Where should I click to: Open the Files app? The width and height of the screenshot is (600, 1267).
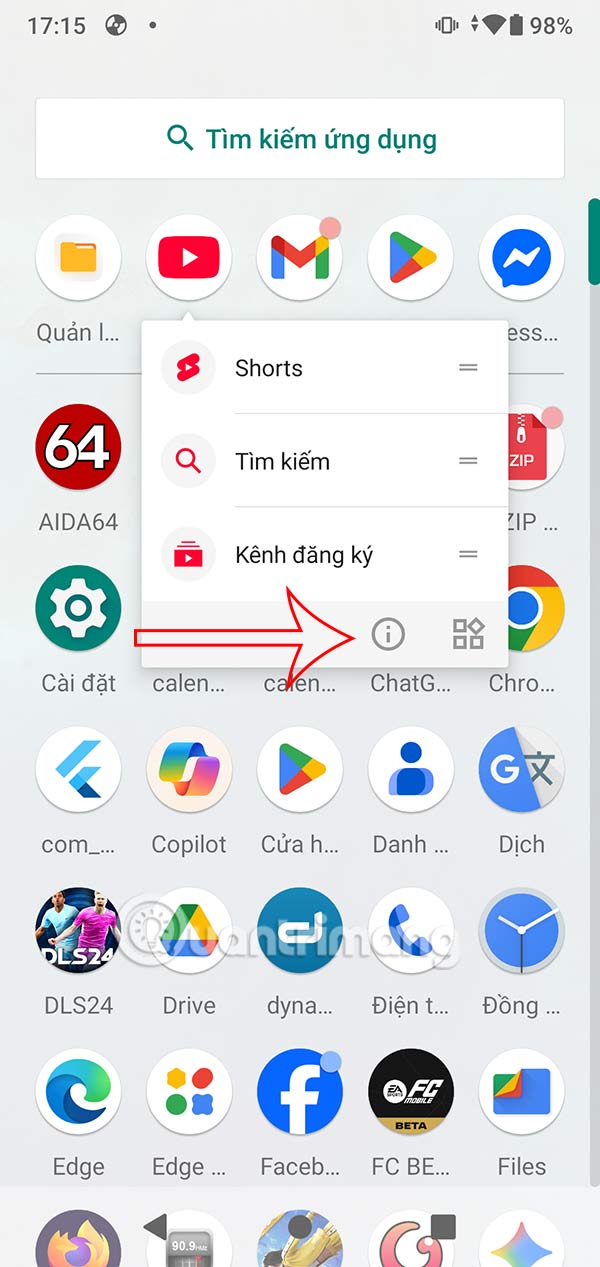click(522, 1091)
